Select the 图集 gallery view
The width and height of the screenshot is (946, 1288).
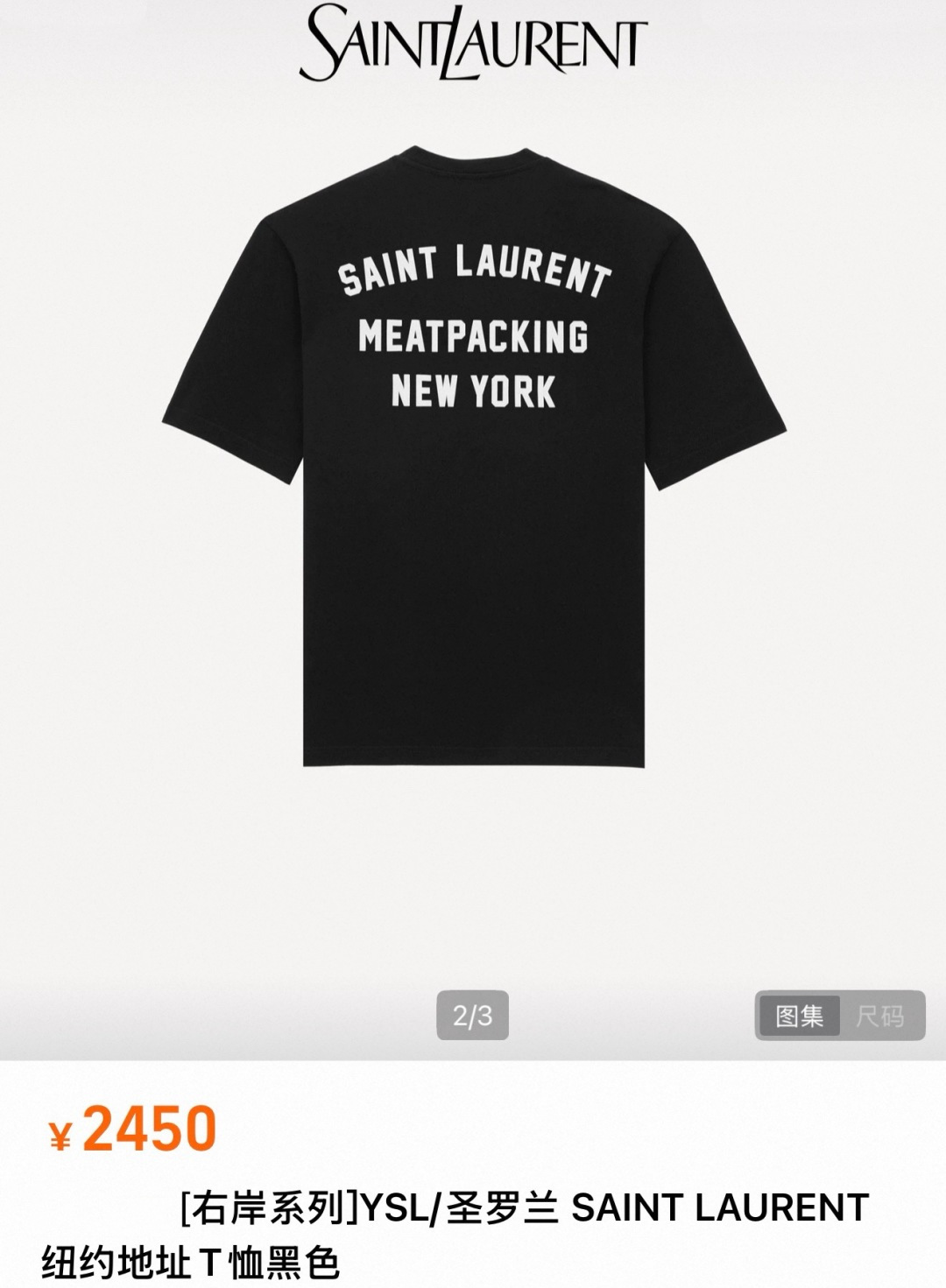point(799,1016)
